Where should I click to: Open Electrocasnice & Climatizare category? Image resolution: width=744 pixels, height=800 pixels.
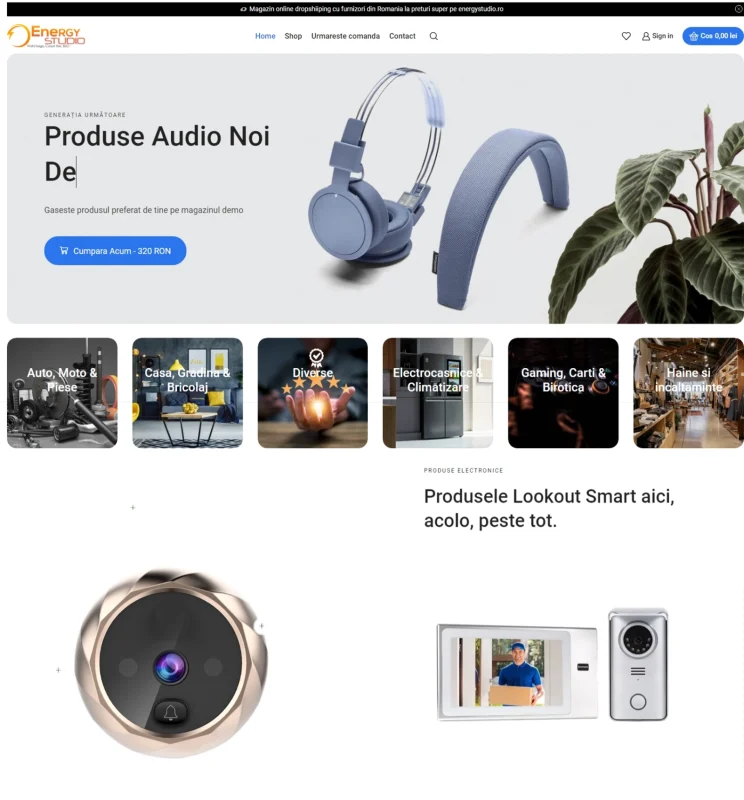[x=437, y=392]
